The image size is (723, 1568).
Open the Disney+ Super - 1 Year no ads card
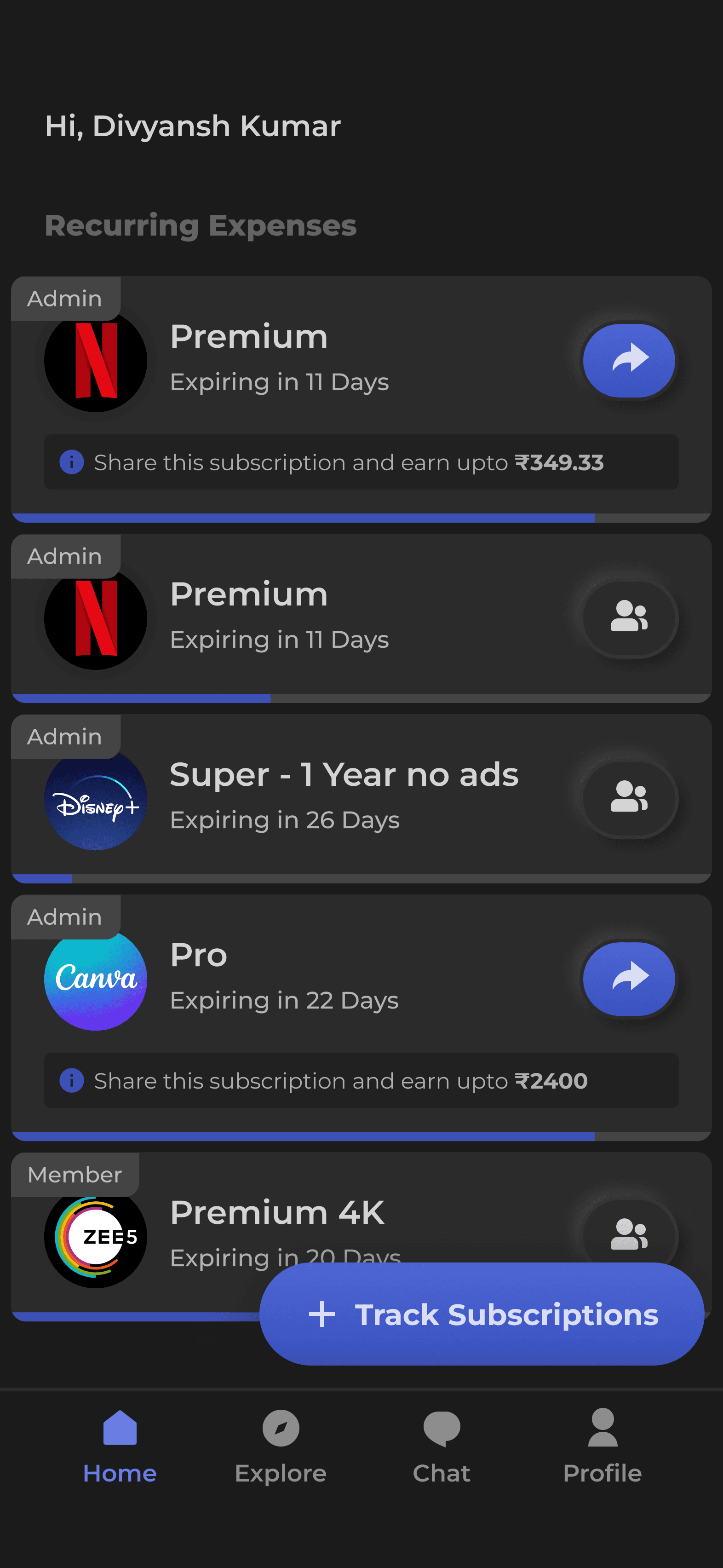tap(361, 798)
